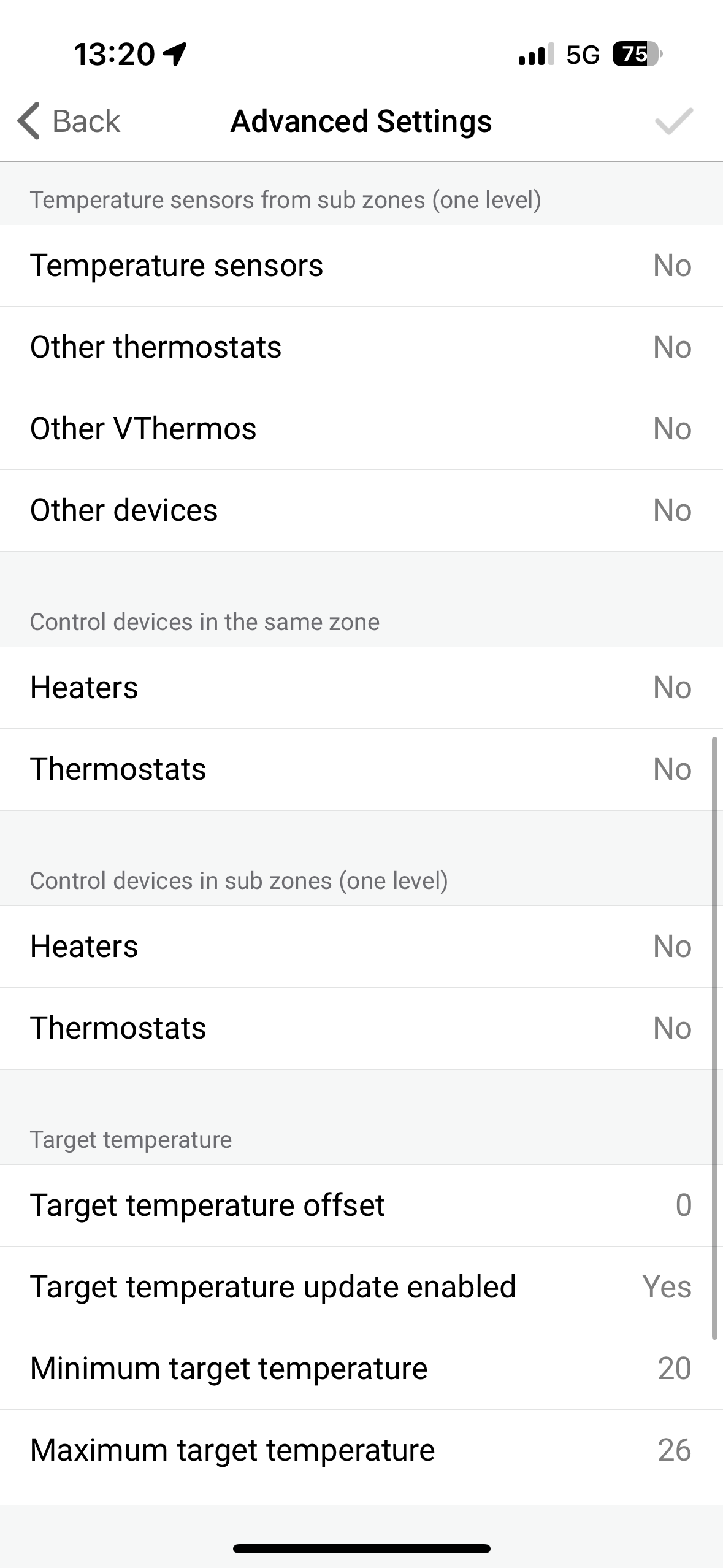Edit the Target temperature offset value
The height and width of the screenshot is (1568, 723).
pos(361,1205)
